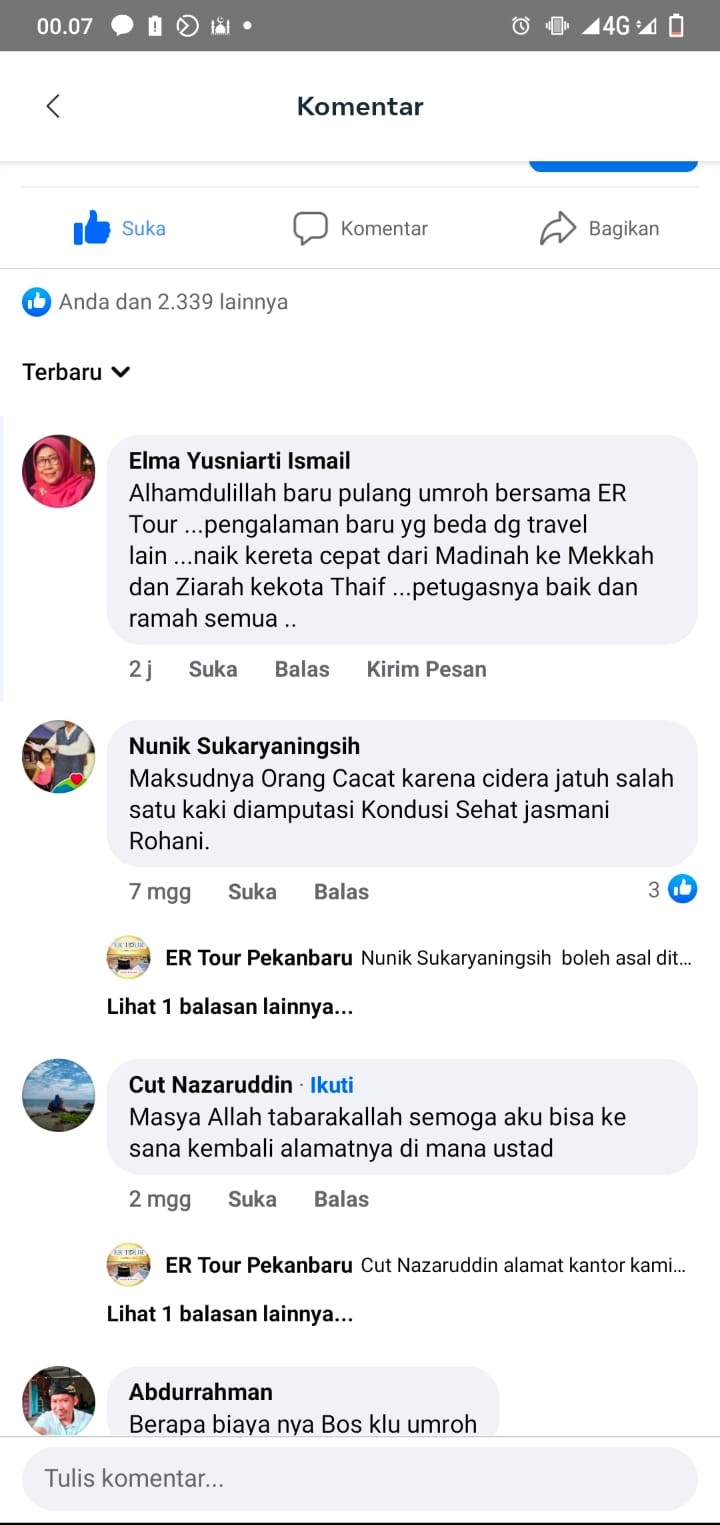Reply to Cut Nazaruddin's comment
This screenshot has height=1525, width=720.
[x=341, y=1199]
